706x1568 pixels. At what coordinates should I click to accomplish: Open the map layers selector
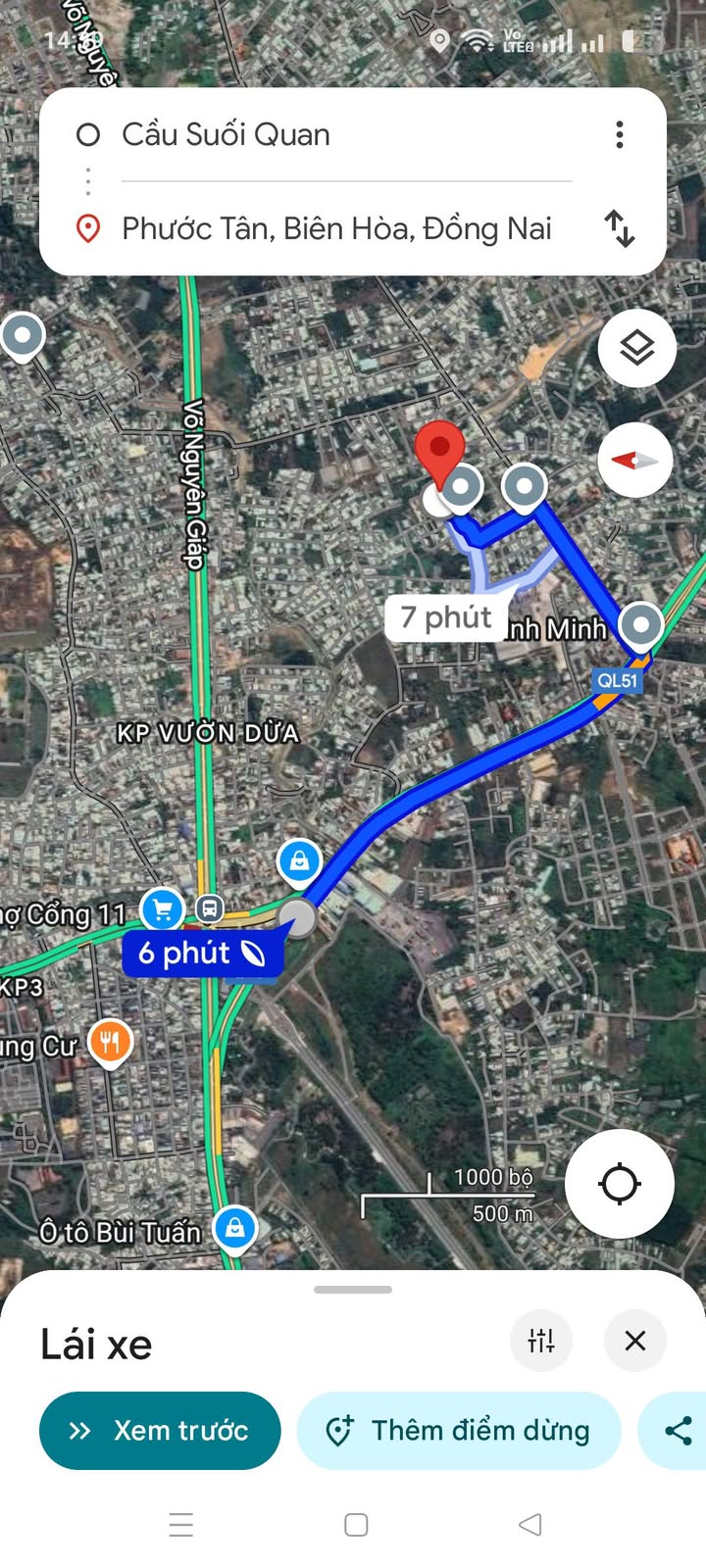click(636, 348)
